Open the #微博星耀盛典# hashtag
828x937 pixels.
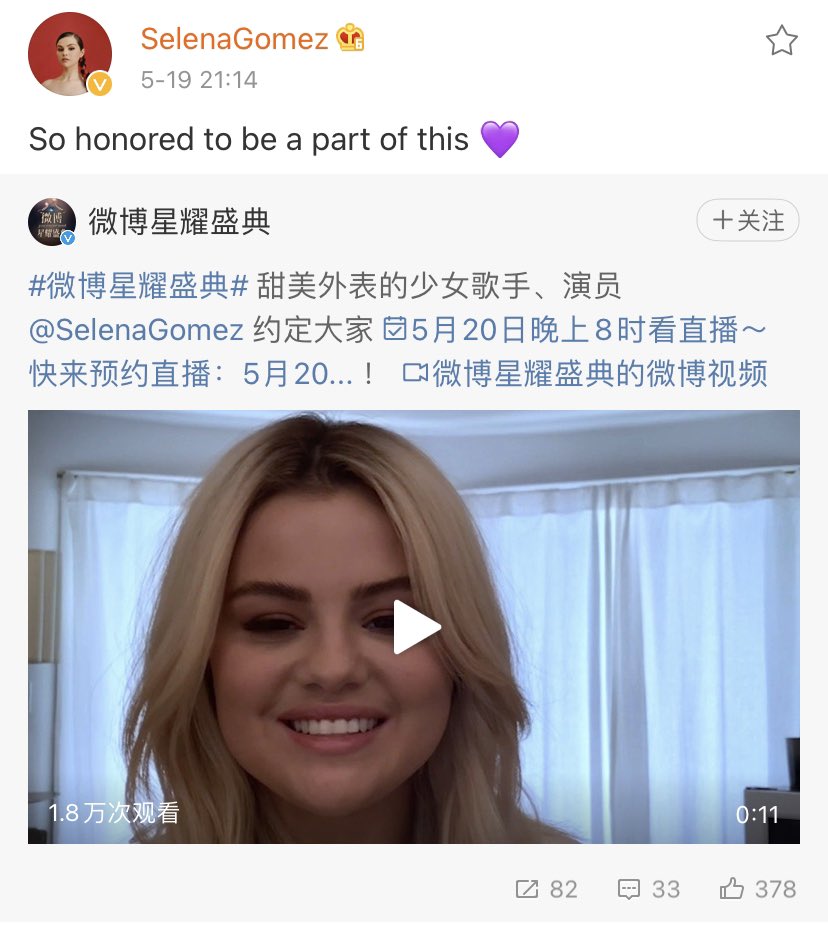pyautogui.click(x=138, y=286)
